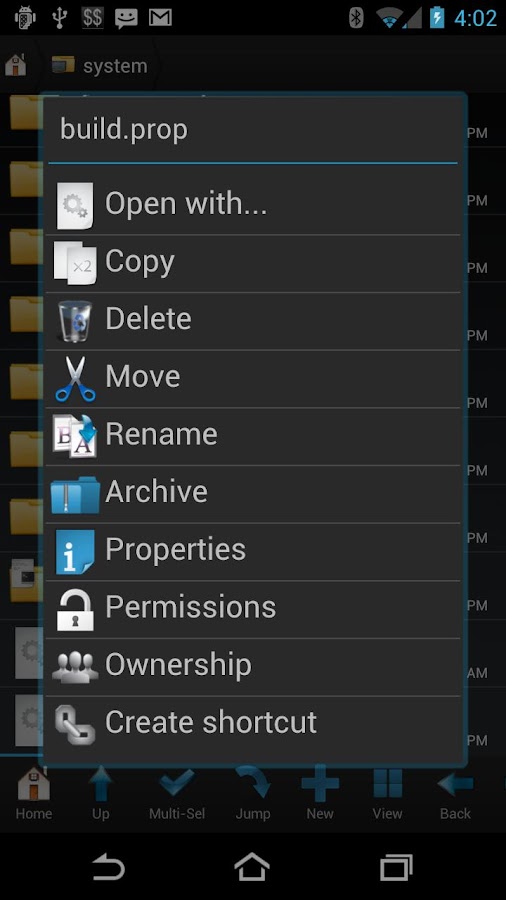
Task: Rename the build.prop file
Action: [252, 436]
